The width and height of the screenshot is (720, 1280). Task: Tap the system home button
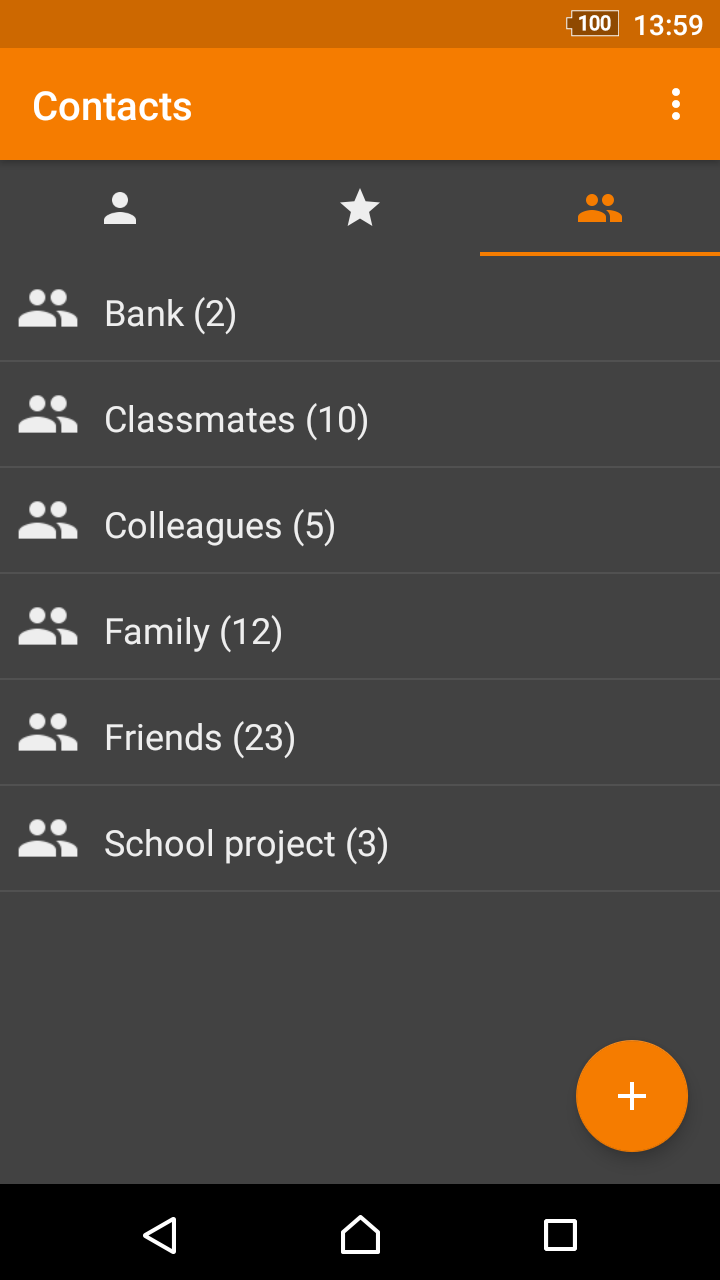point(360,1235)
